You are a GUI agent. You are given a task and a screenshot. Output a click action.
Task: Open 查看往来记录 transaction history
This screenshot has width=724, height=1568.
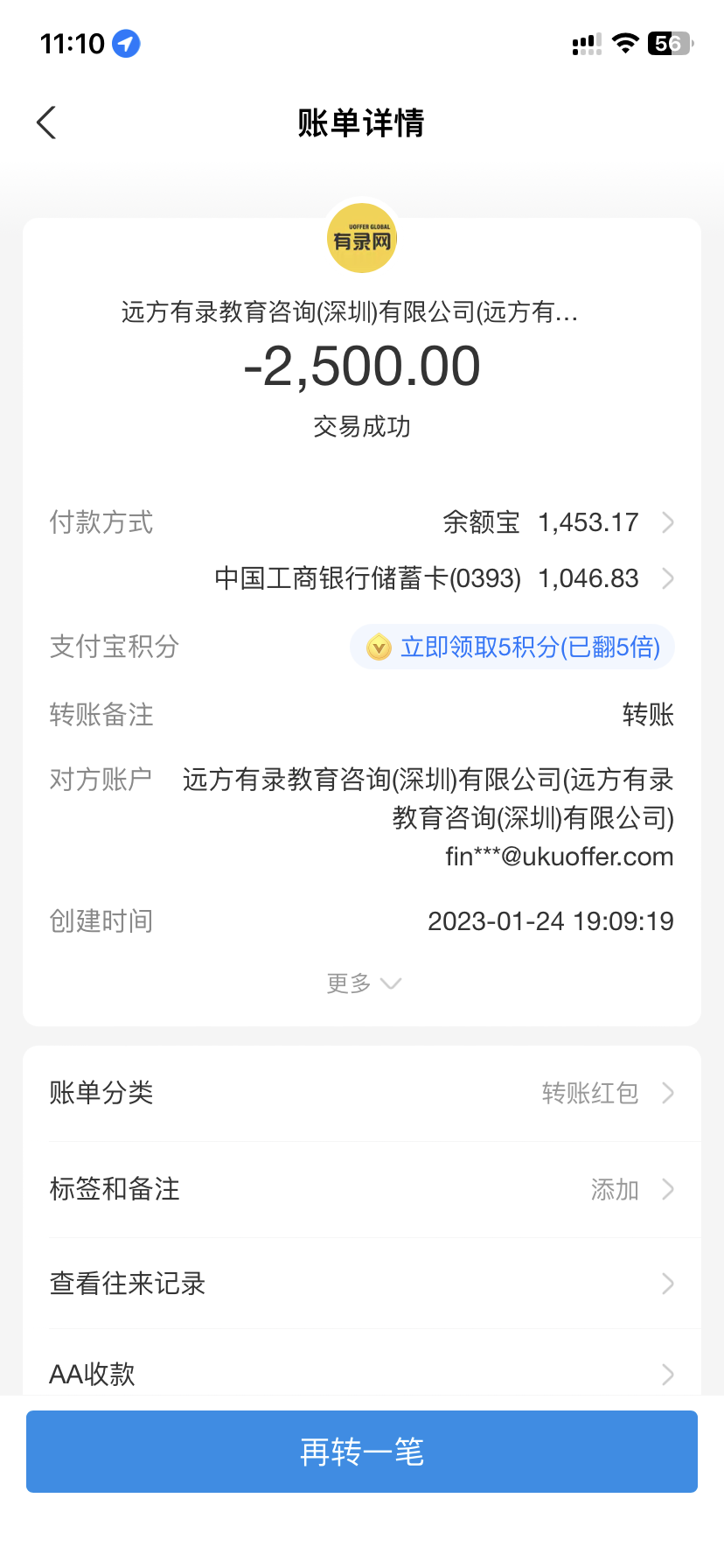point(362,1284)
